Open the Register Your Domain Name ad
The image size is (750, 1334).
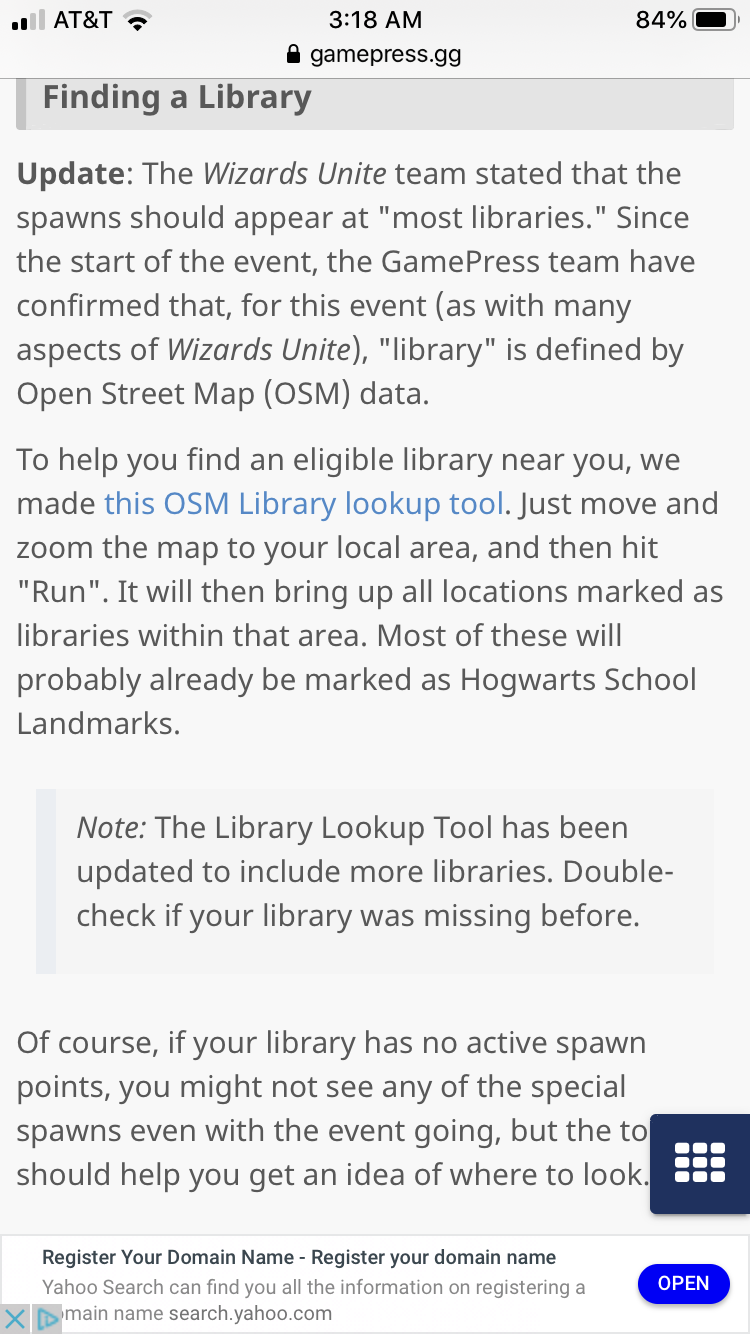(x=300, y=1257)
